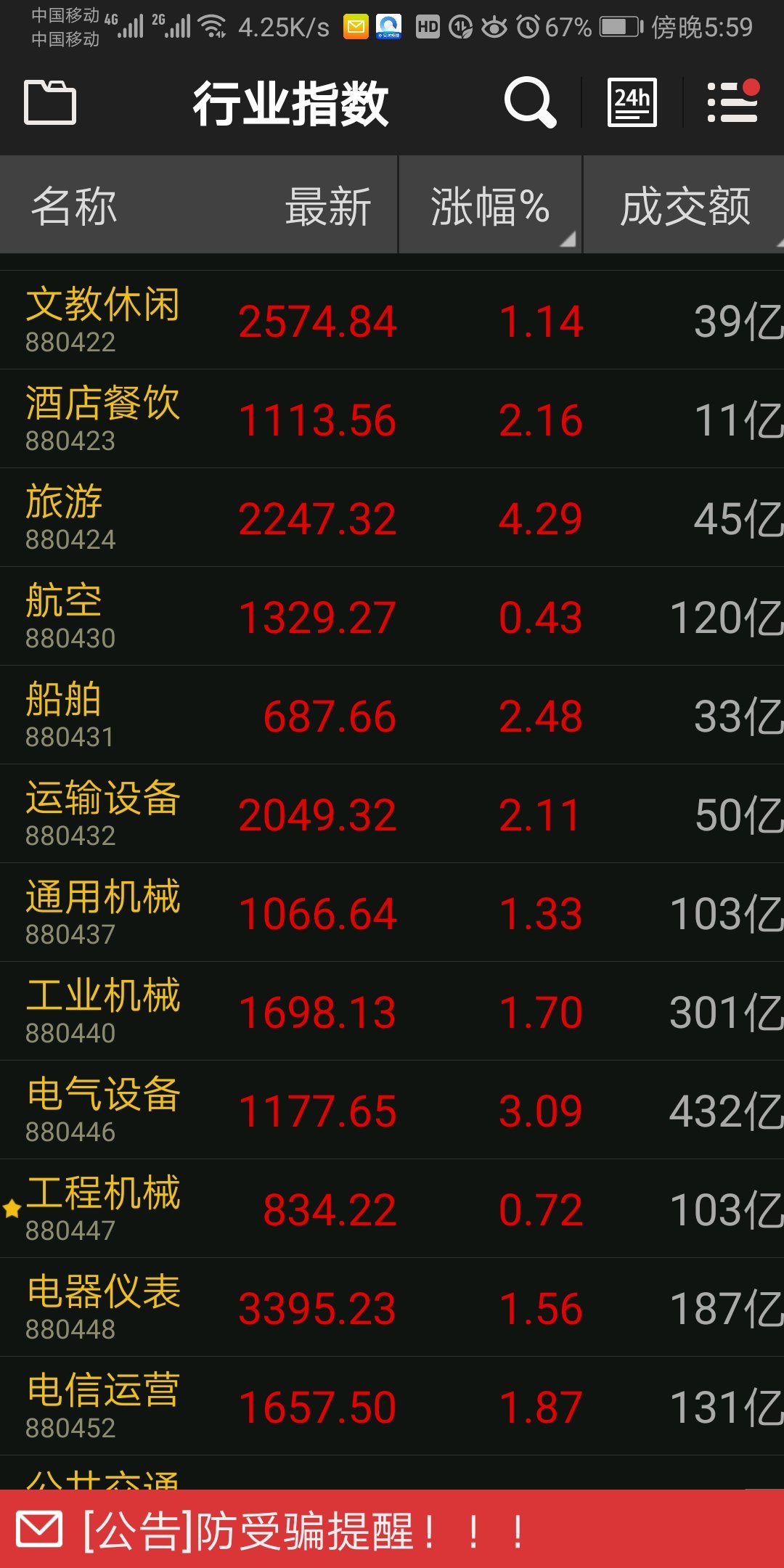View the starred 工程机械 880447 index
Screen dimensions: 784x1568
[392, 1209]
